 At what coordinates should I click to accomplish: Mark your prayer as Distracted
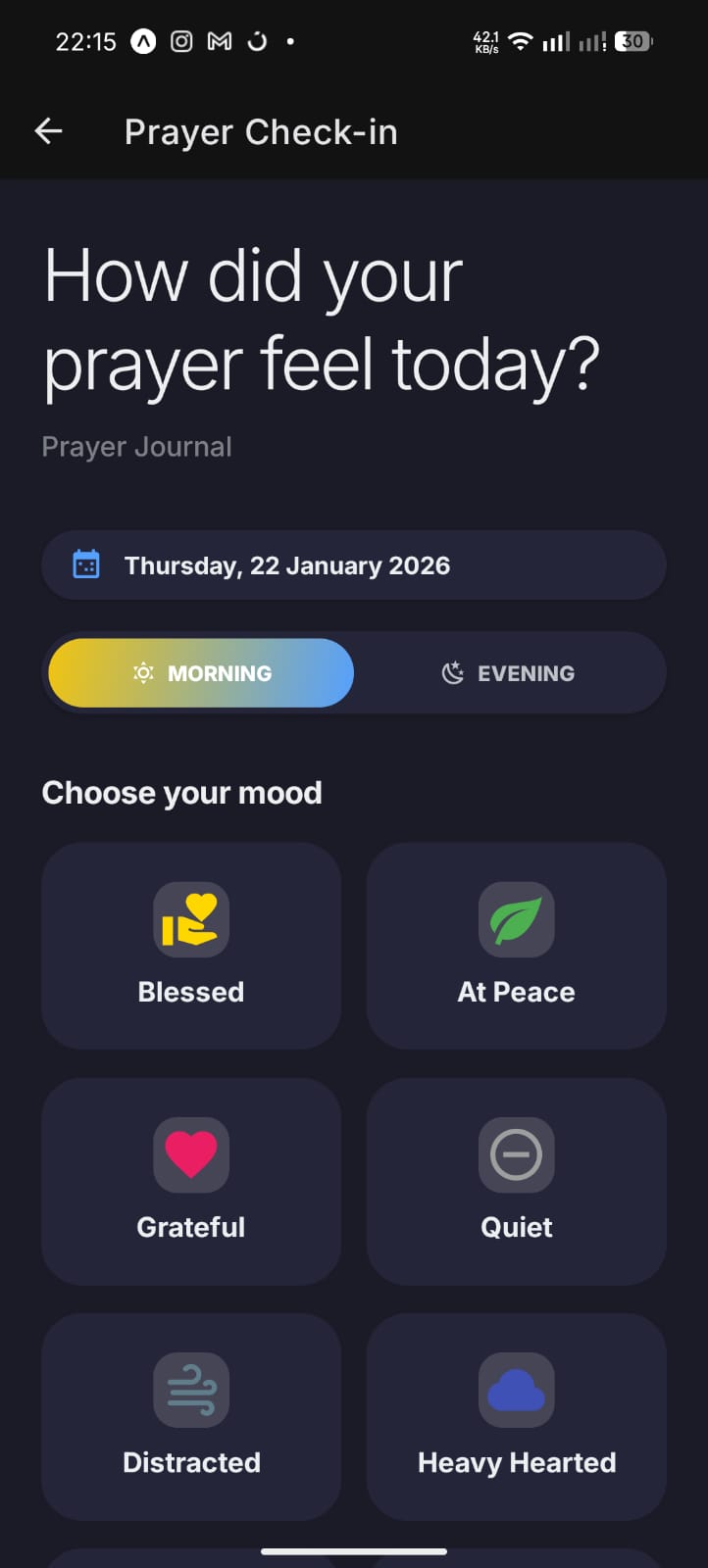tap(191, 1416)
